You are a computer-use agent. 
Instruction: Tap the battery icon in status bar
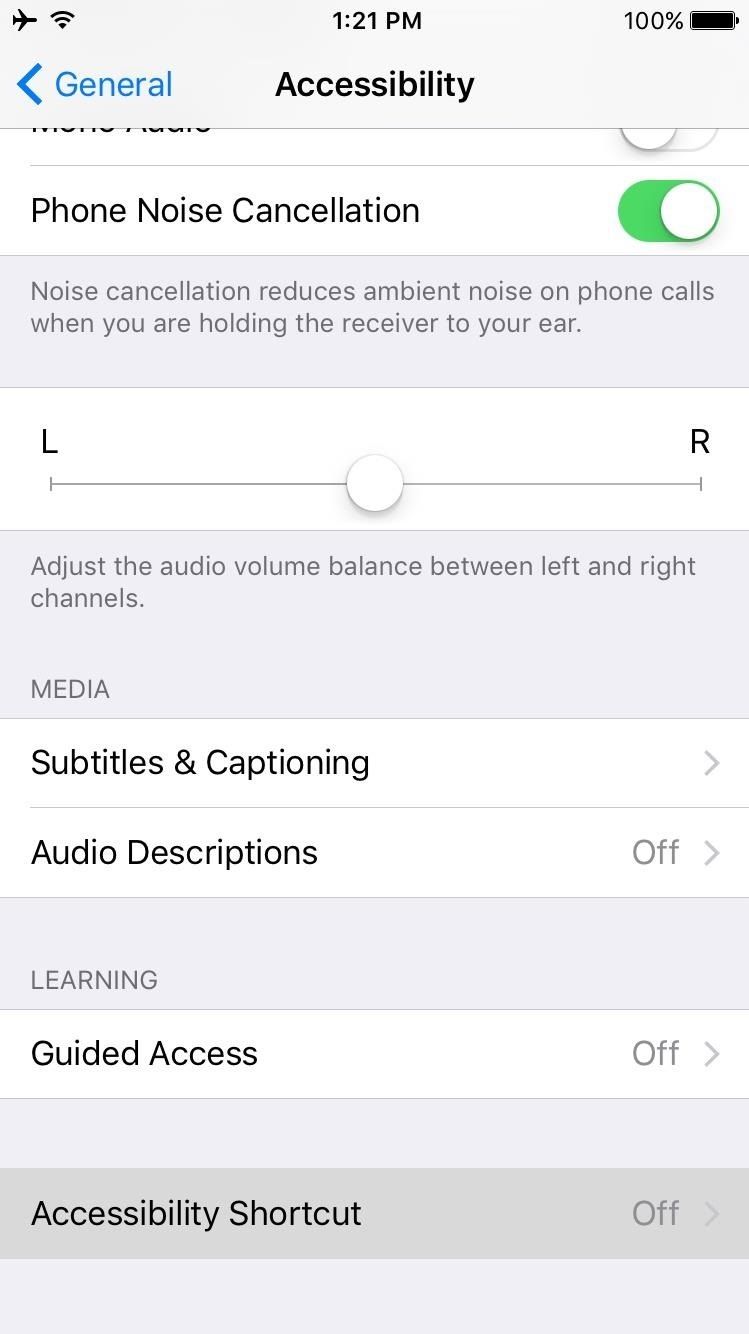[x=714, y=19]
